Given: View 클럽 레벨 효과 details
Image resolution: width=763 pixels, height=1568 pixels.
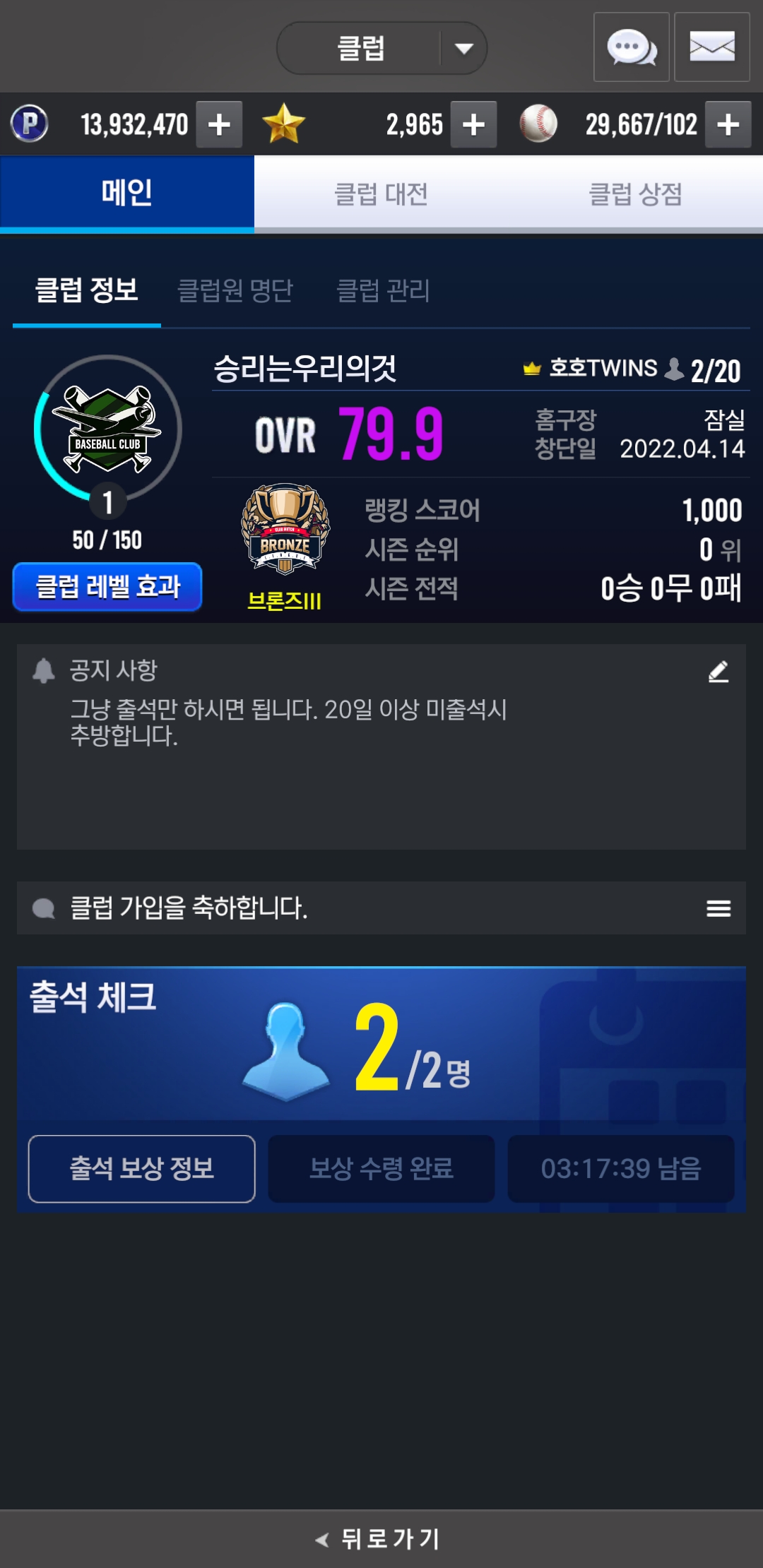Looking at the screenshot, I should pos(107,586).
